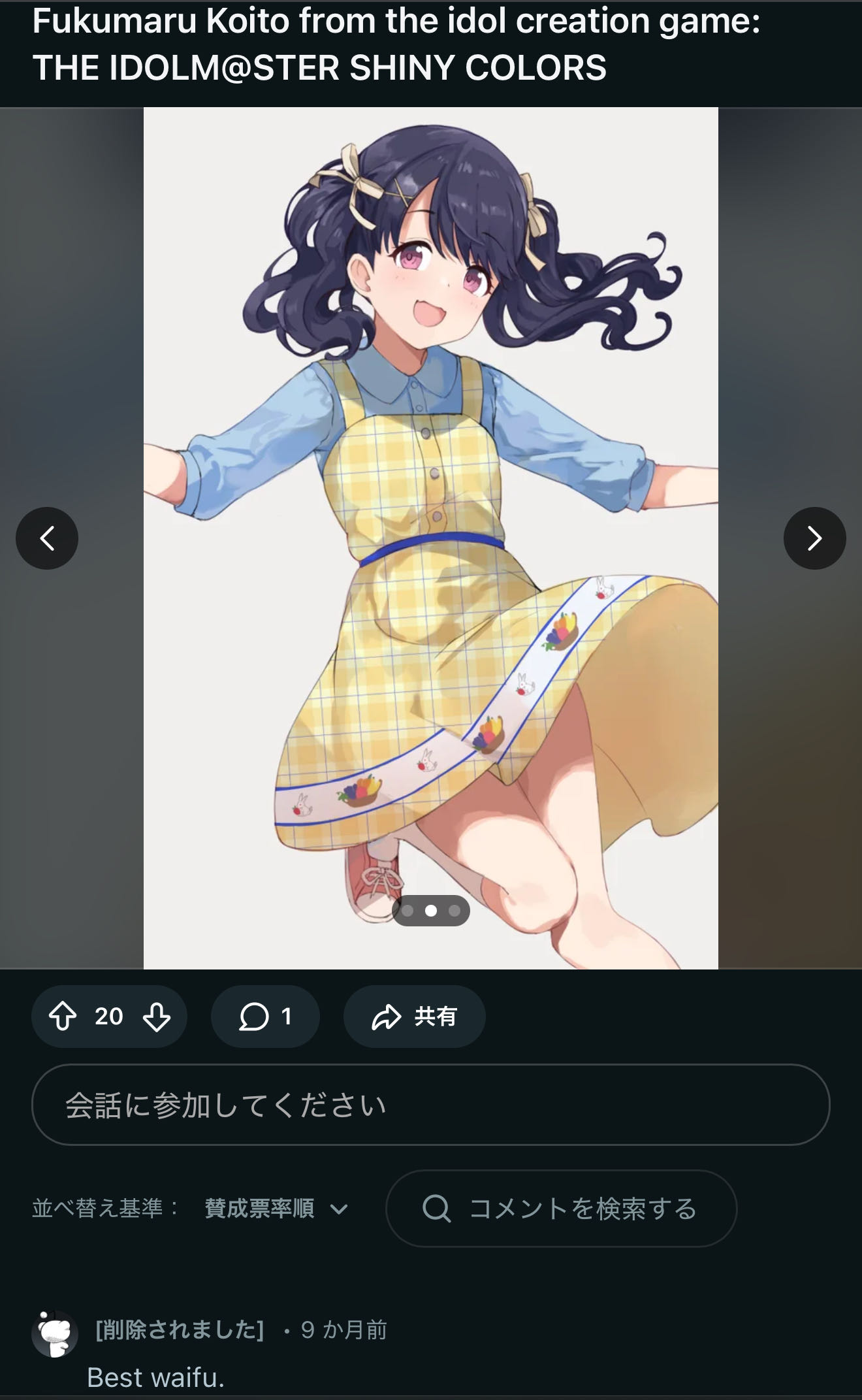Open the コメントを検索する search box
The image size is (862, 1400).
tap(561, 1209)
